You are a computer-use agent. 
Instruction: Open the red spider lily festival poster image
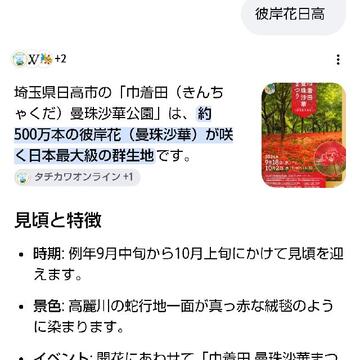pos(303,135)
